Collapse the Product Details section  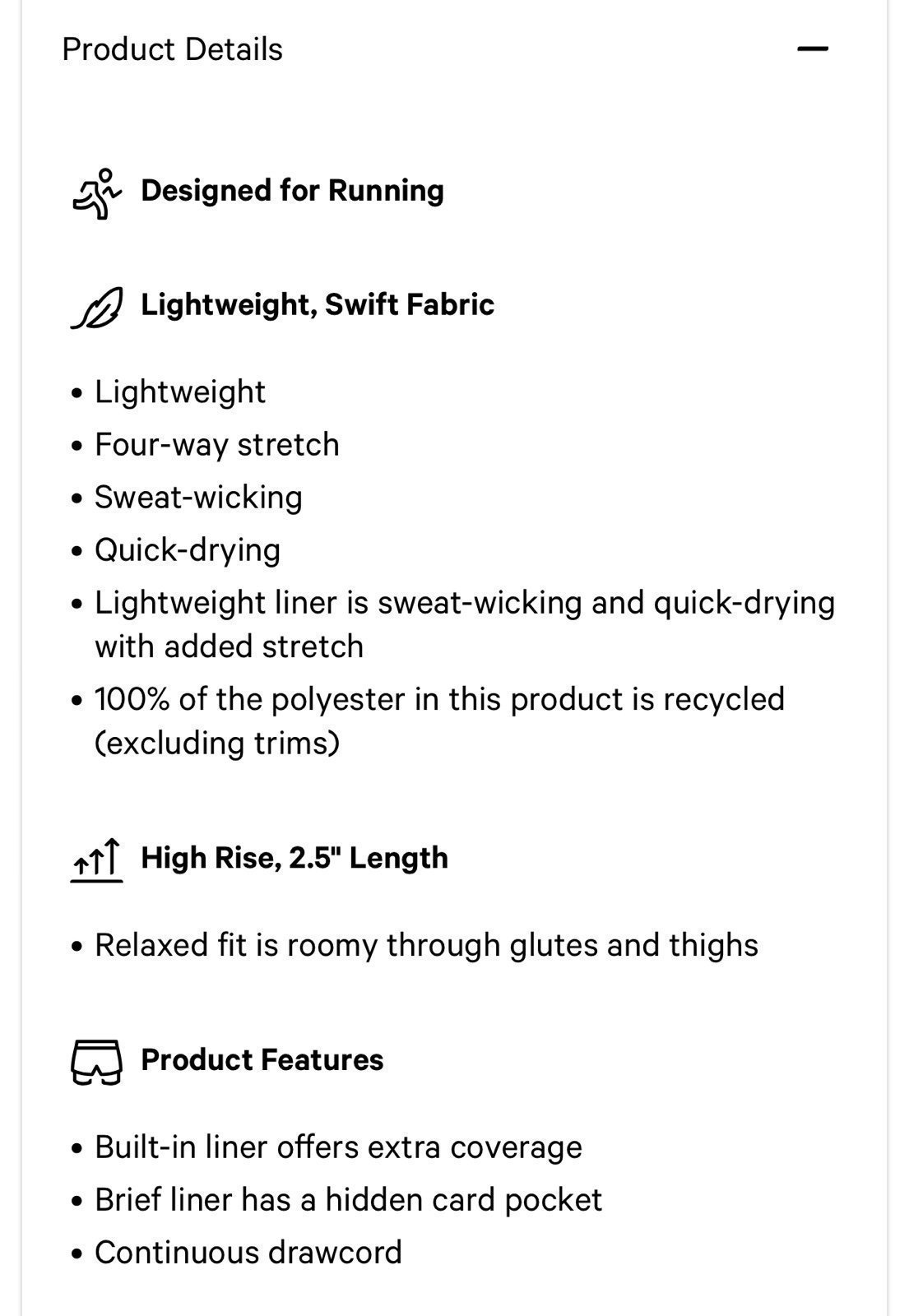coord(812,49)
